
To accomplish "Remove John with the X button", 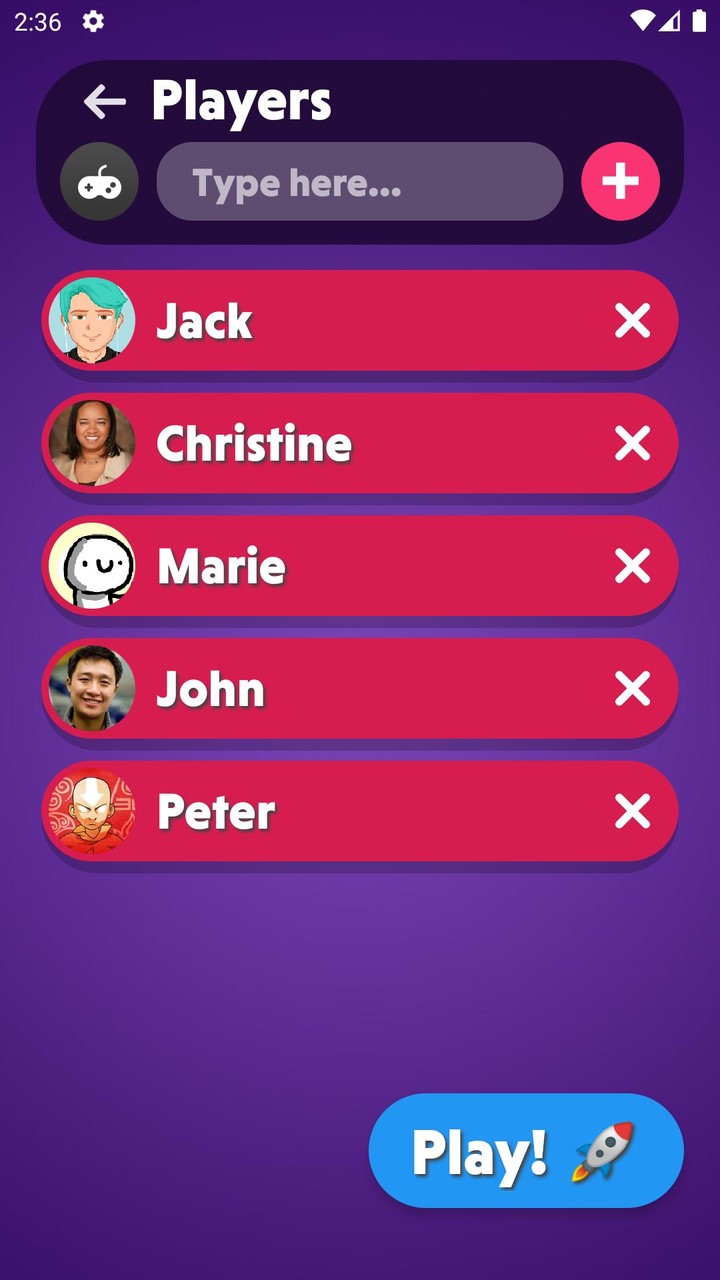I will (x=632, y=688).
